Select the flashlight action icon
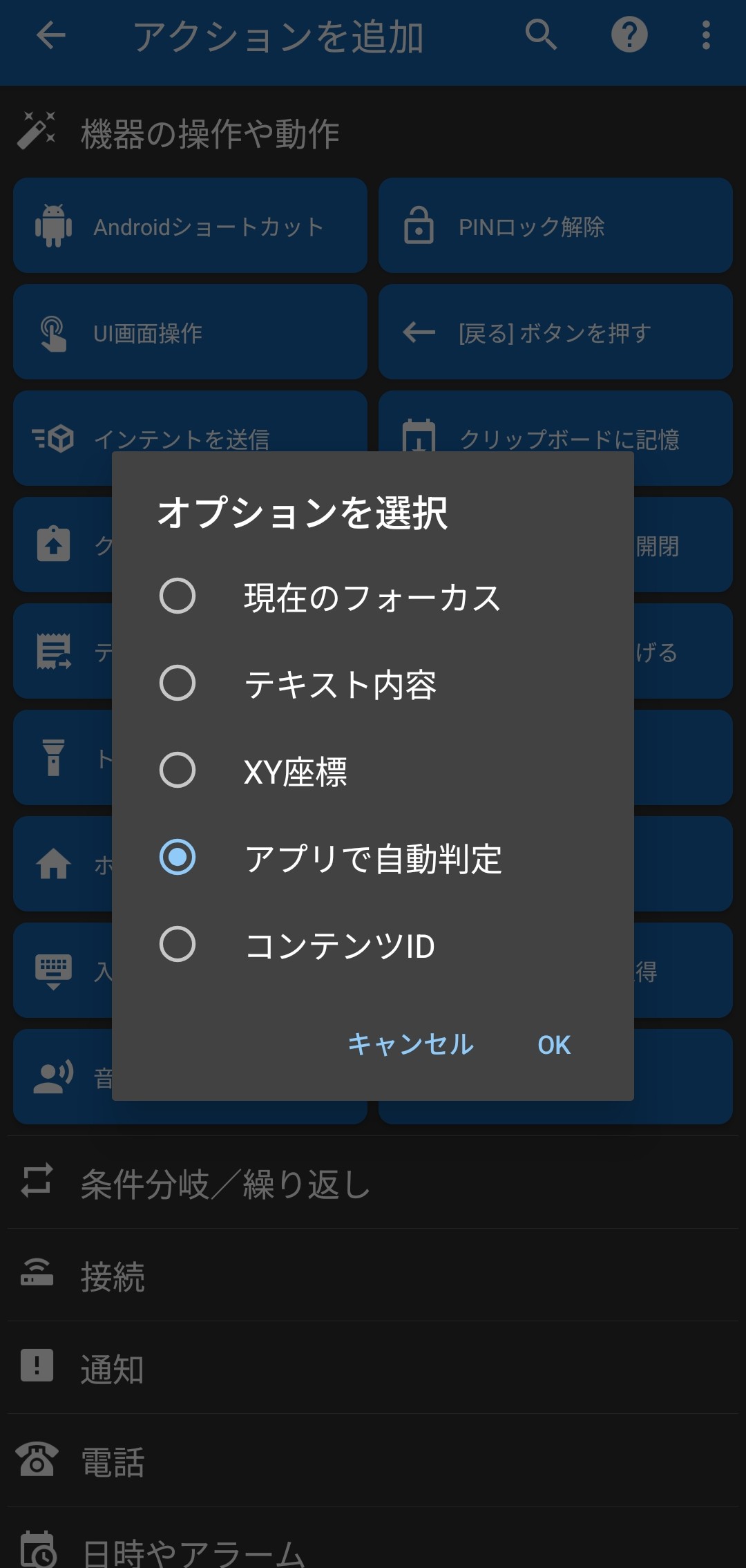Screen dimensions: 746x1568 pos(54,757)
